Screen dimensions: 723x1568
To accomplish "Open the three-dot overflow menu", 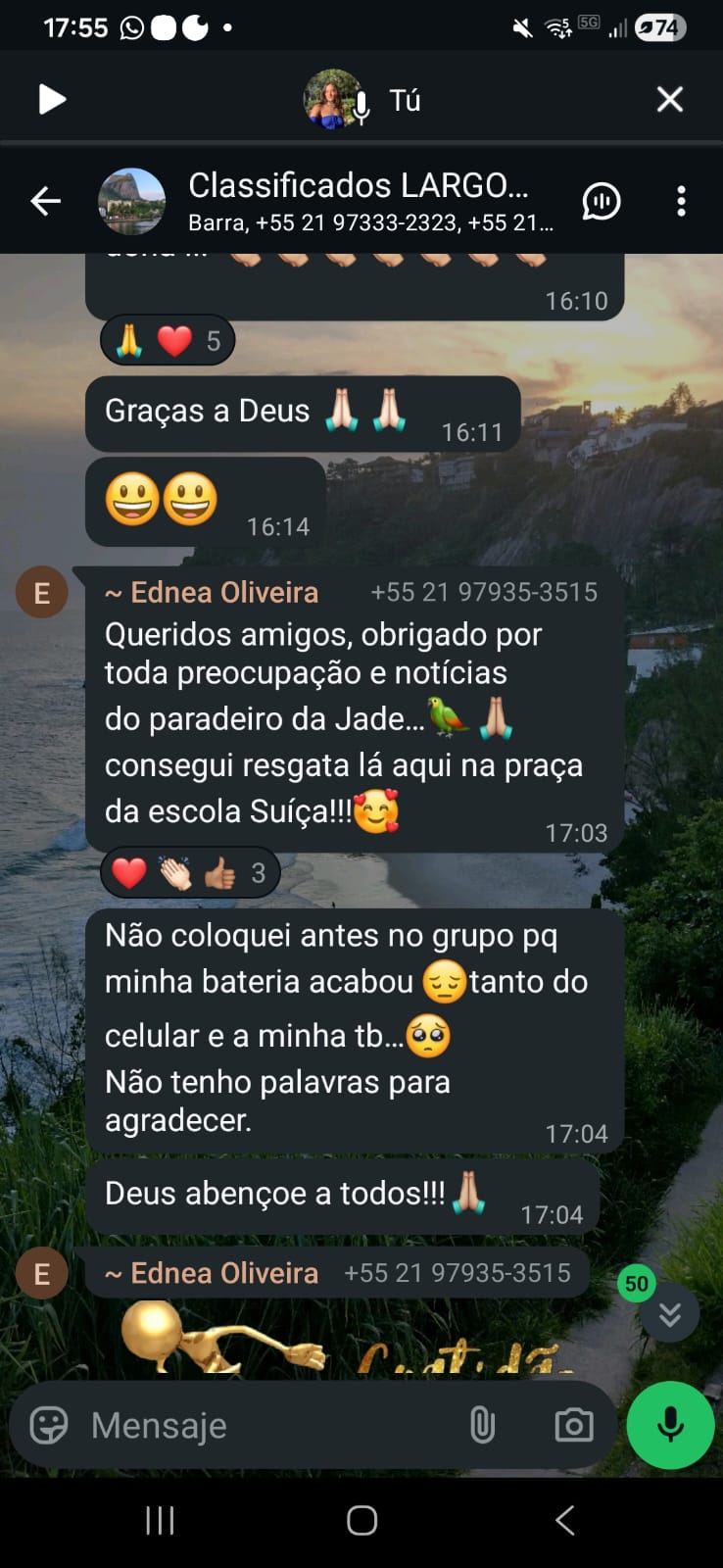I will click(681, 202).
